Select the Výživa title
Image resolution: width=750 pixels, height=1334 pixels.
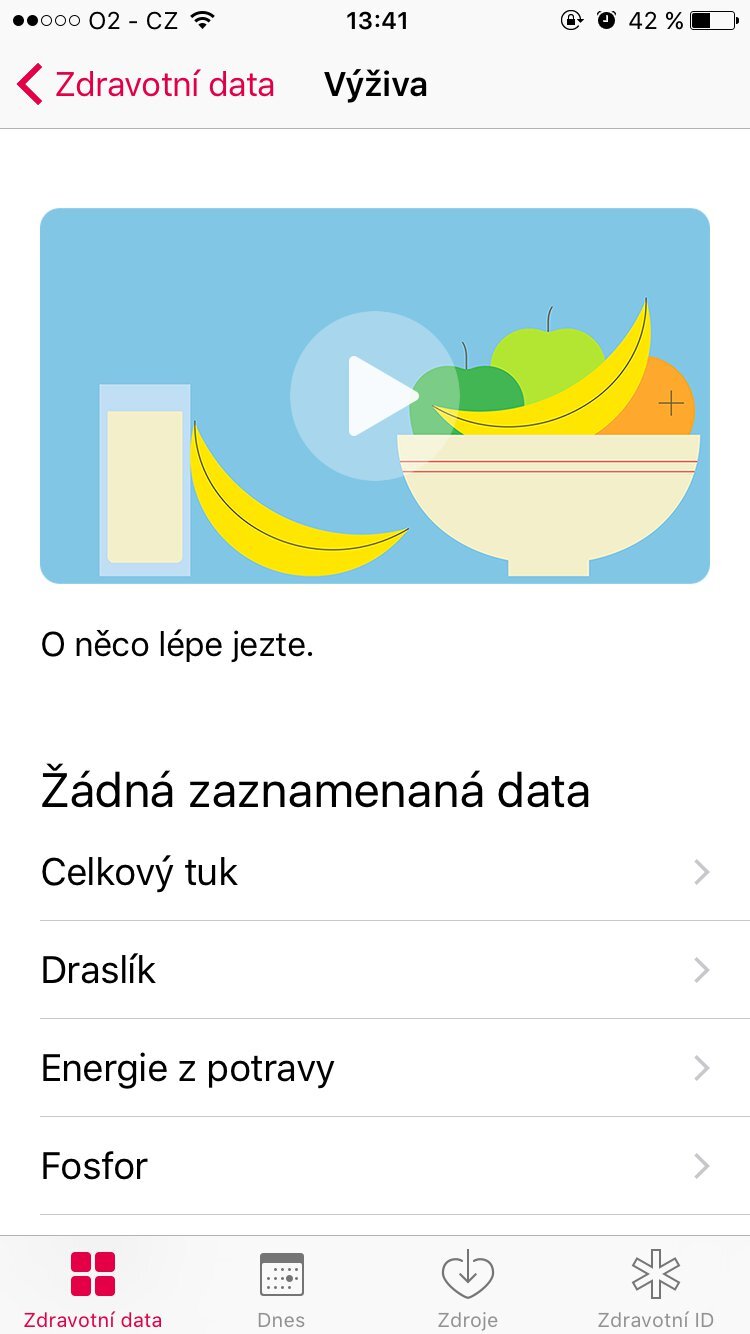pos(375,84)
